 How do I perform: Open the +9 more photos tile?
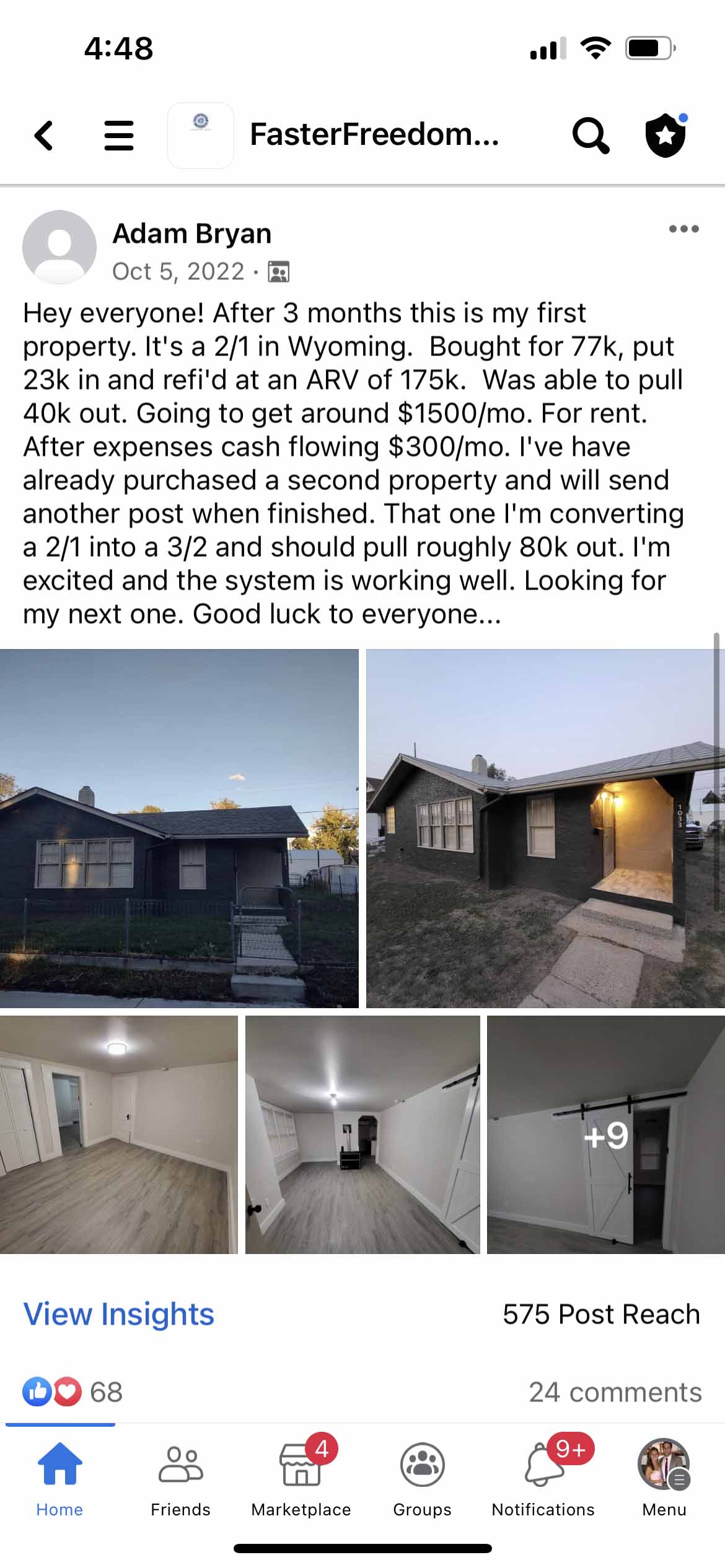click(605, 1135)
